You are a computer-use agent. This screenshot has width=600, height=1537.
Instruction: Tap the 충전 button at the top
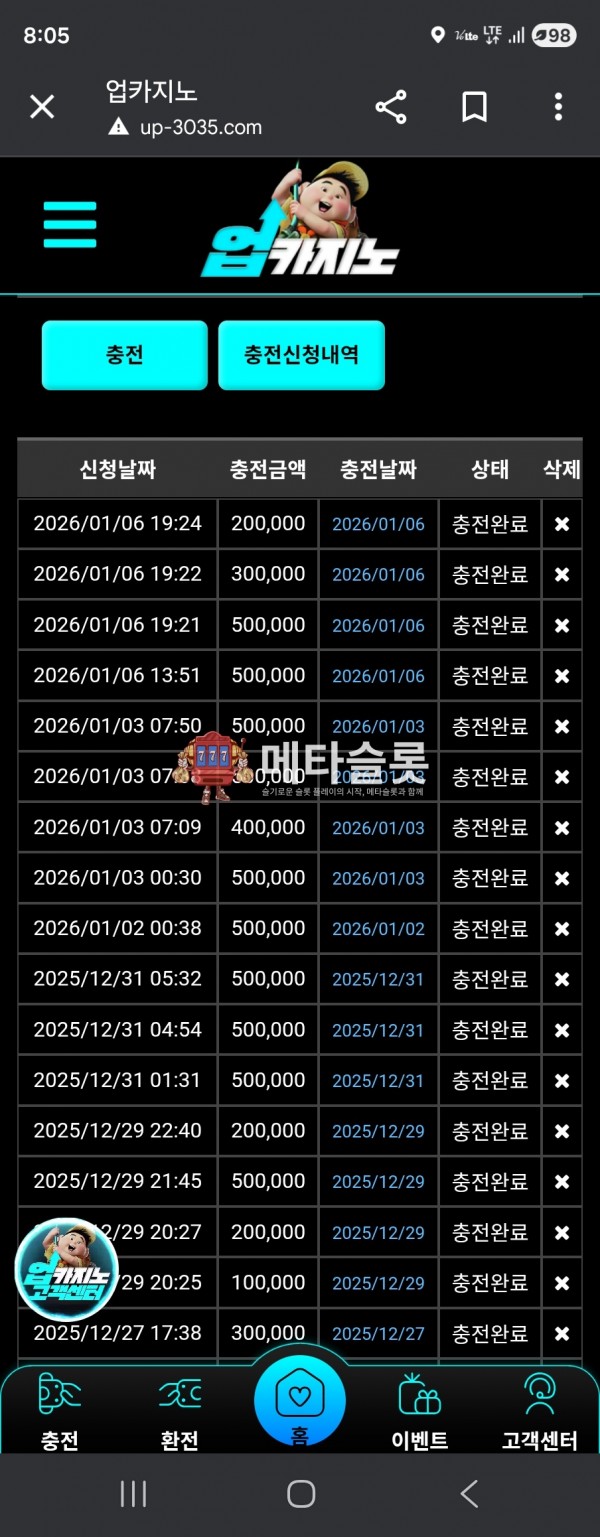click(125, 355)
